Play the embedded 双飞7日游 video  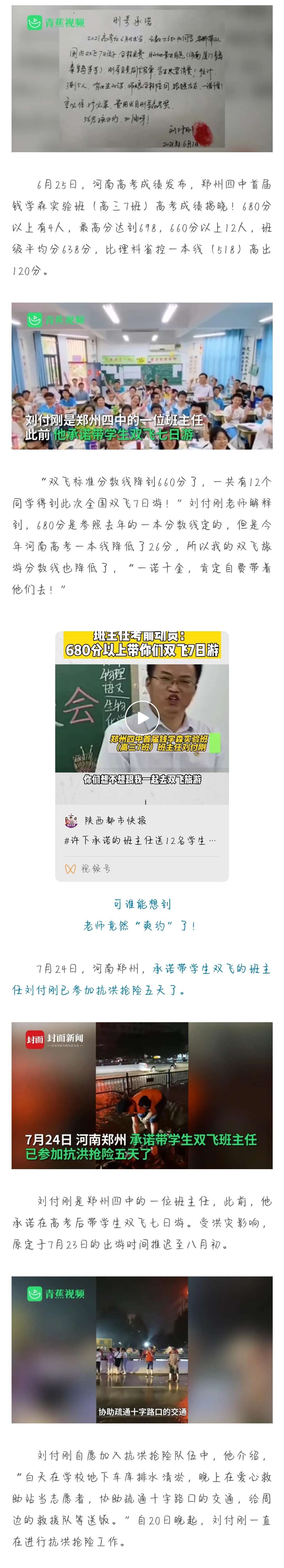coord(142,718)
